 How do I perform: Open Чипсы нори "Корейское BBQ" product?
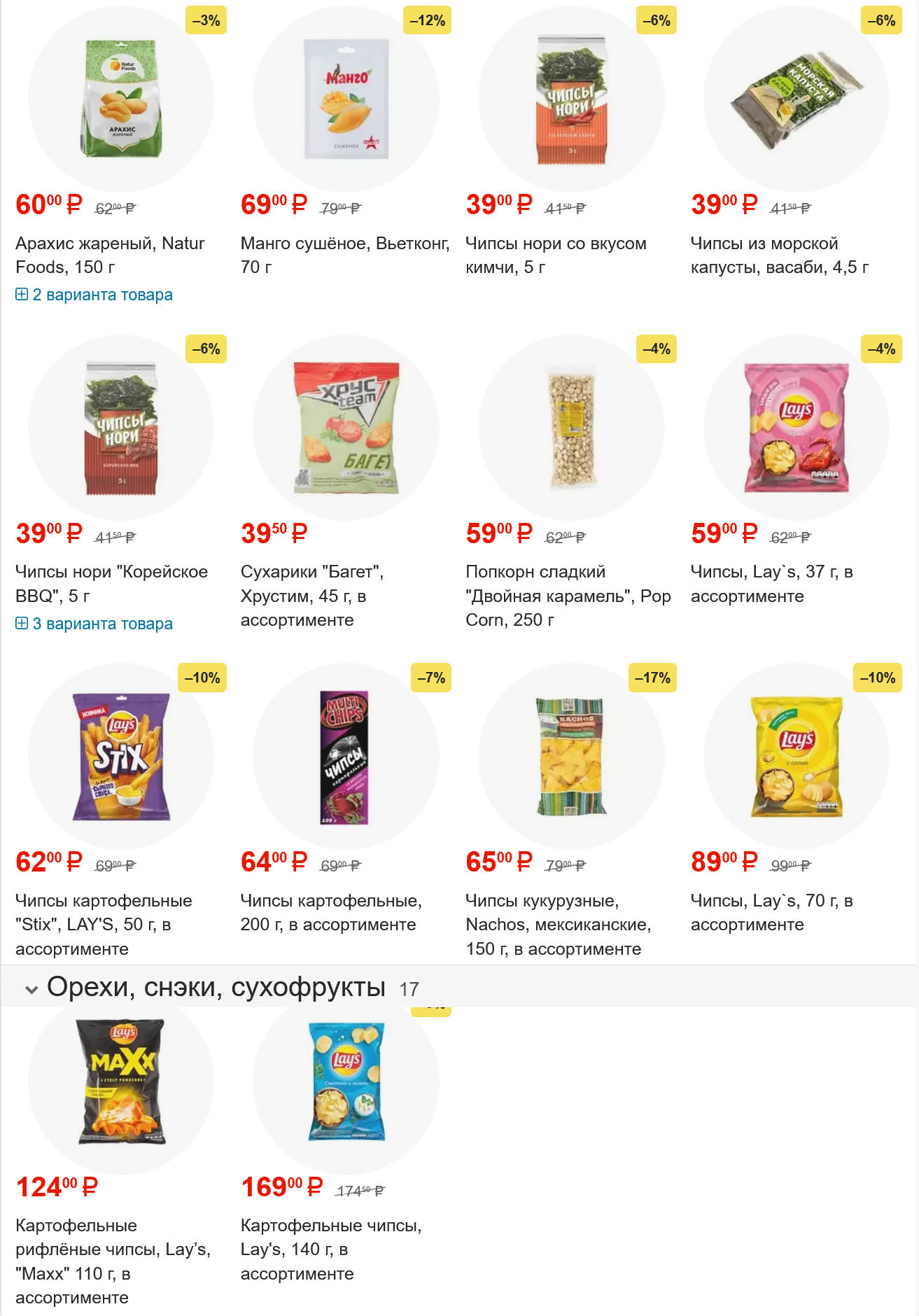(x=111, y=583)
